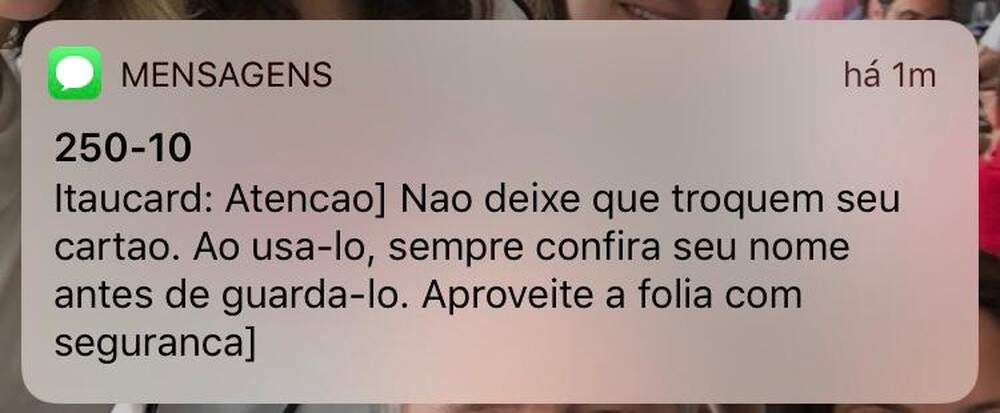Open the Itaucard message notification from 250-10

[x=480, y=245]
